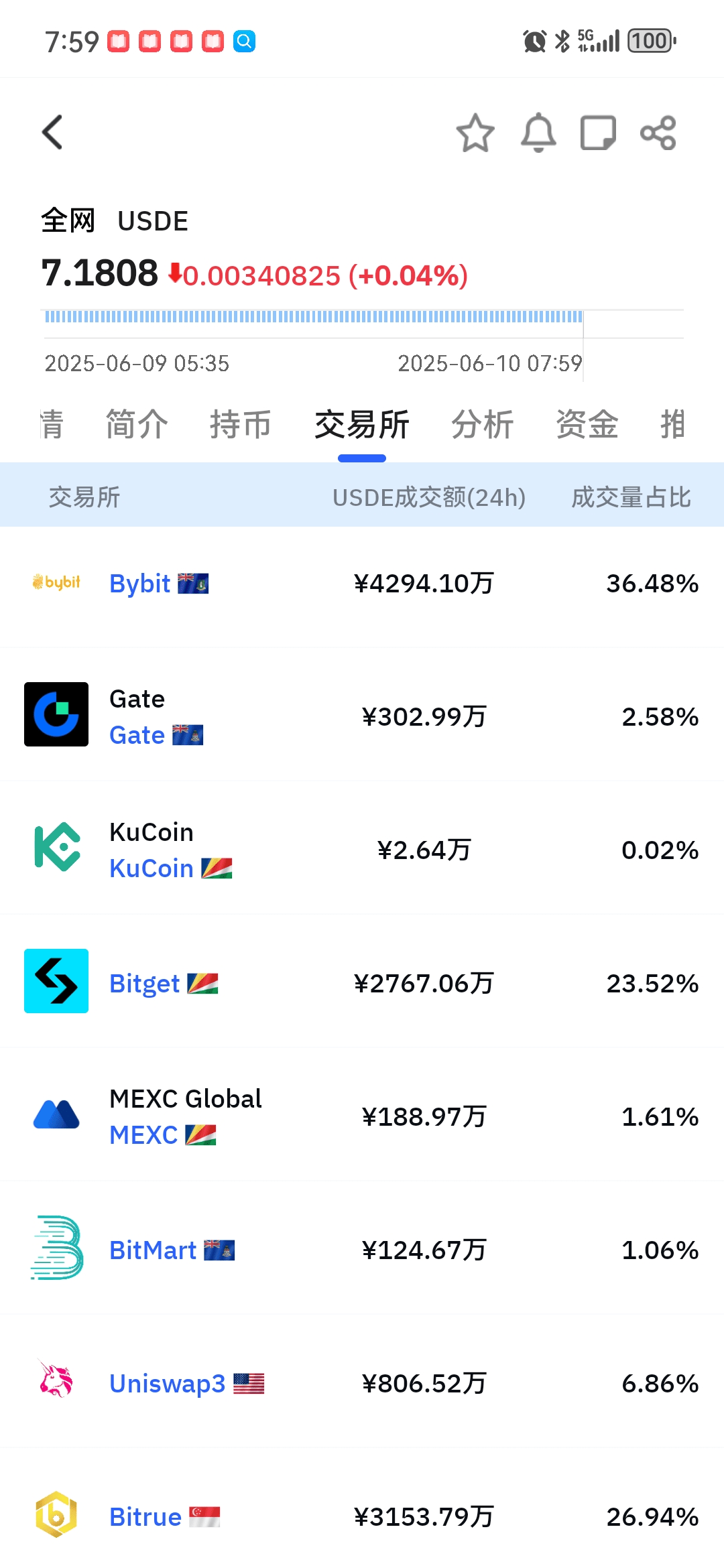Go back using the top-left arrow
724x1568 pixels.
click(x=52, y=132)
